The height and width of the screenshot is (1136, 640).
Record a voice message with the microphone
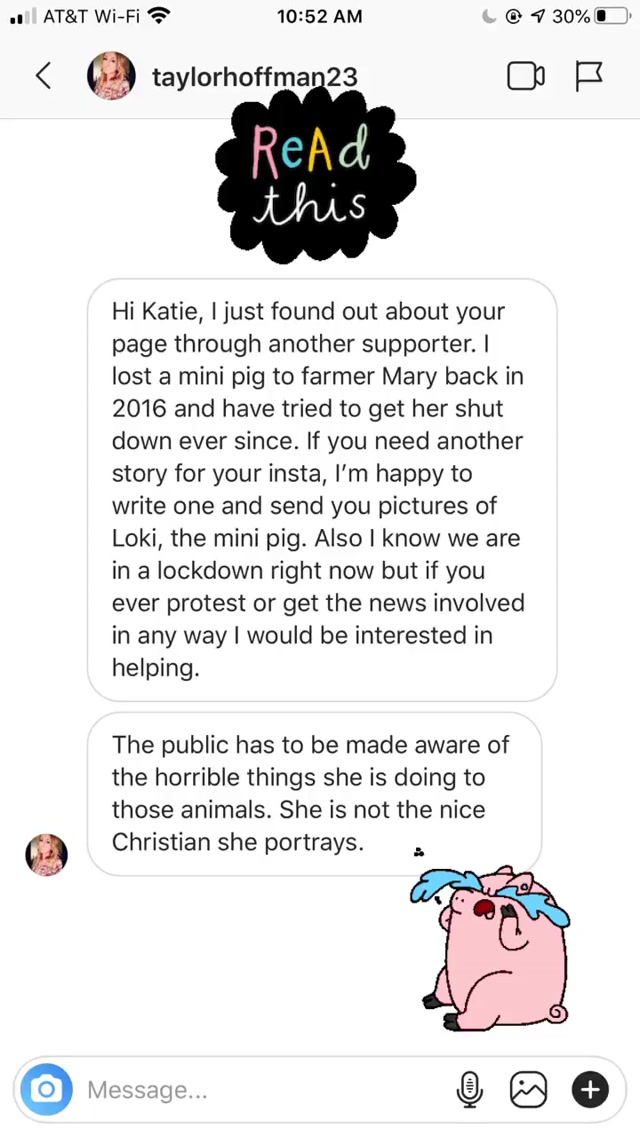point(469,1089)
